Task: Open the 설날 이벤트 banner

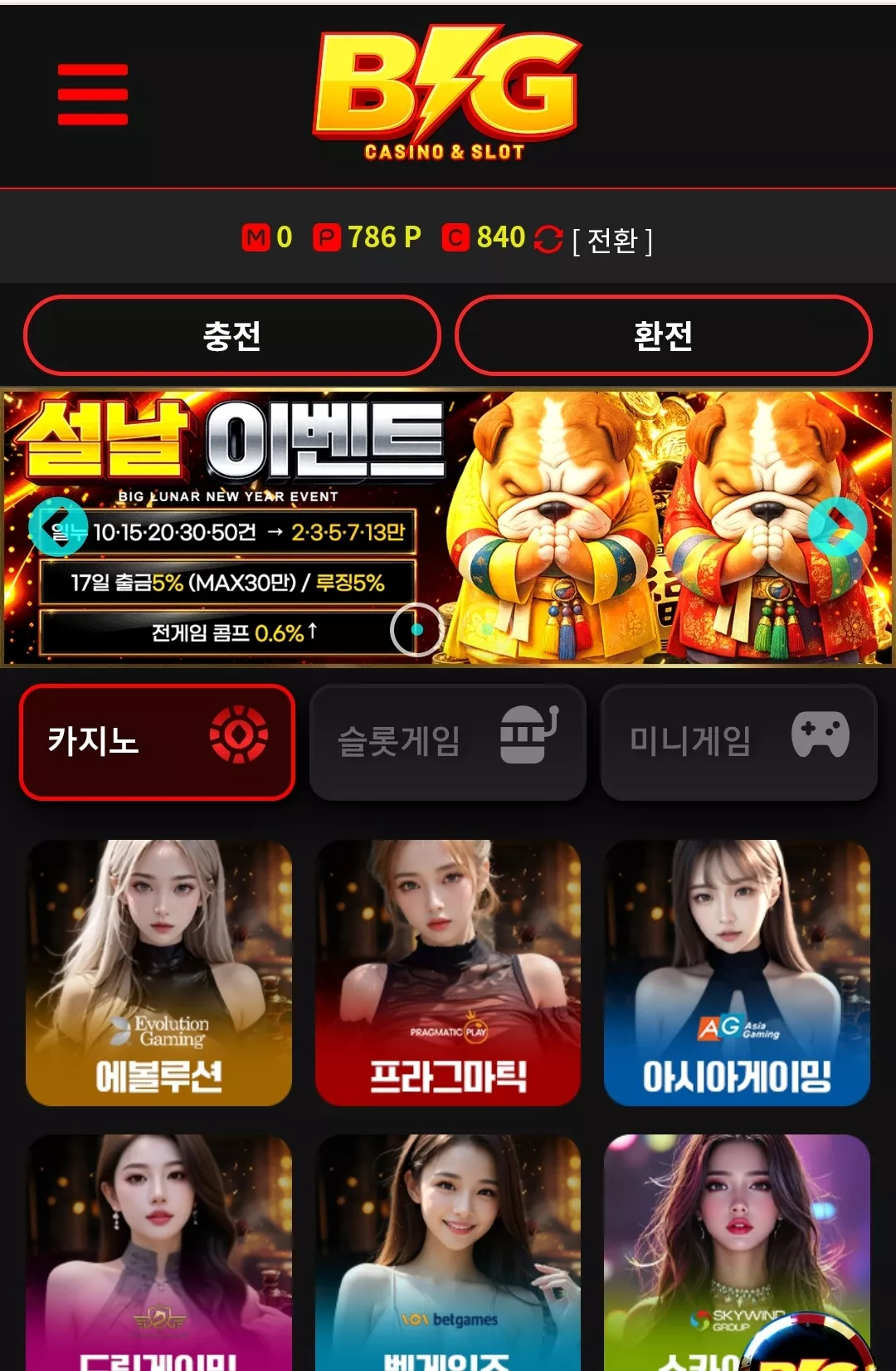Action: click(448, 528)
